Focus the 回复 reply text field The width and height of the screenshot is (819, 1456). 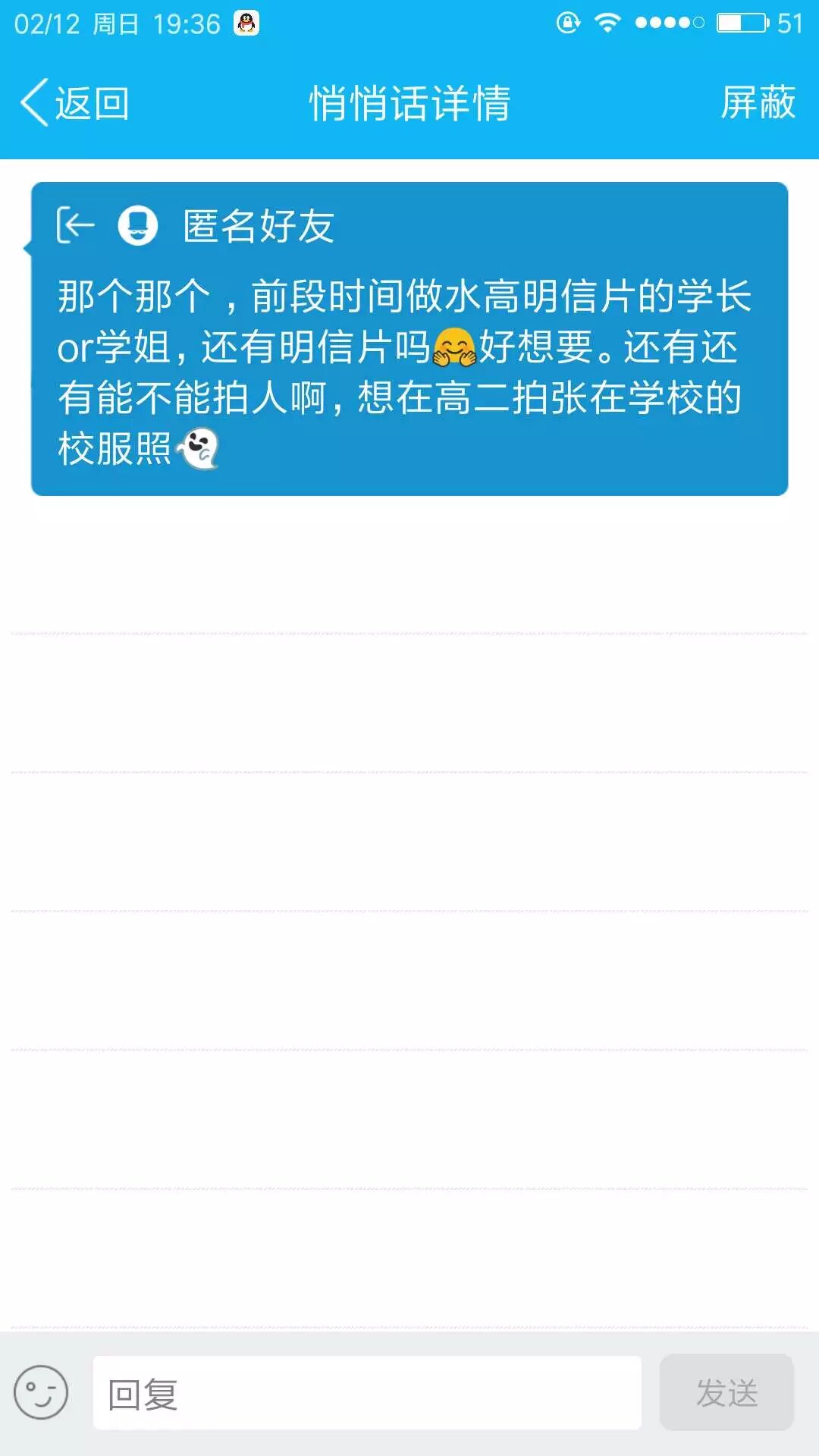click(x=367, y=1393)
